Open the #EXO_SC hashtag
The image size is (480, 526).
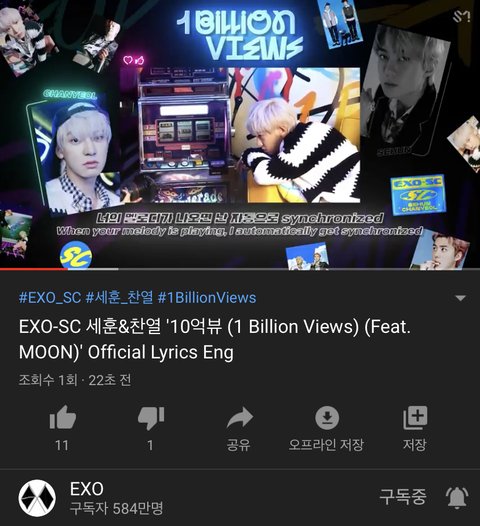[50, 298]
